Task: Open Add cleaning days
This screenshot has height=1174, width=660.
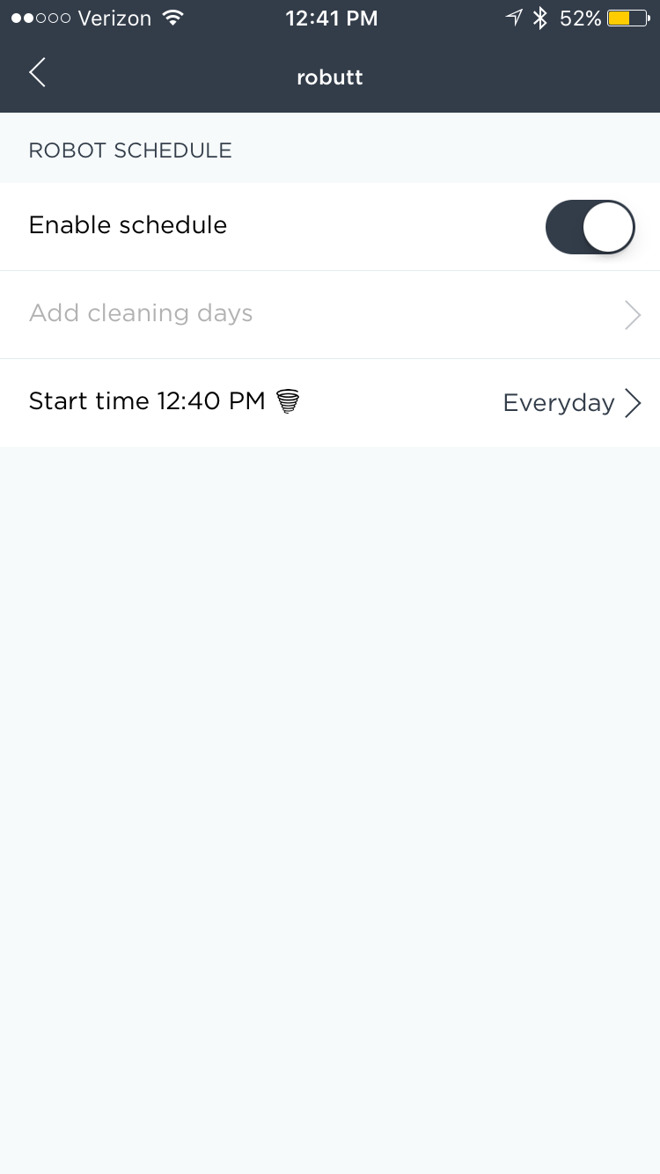Action: coord(330,314)
